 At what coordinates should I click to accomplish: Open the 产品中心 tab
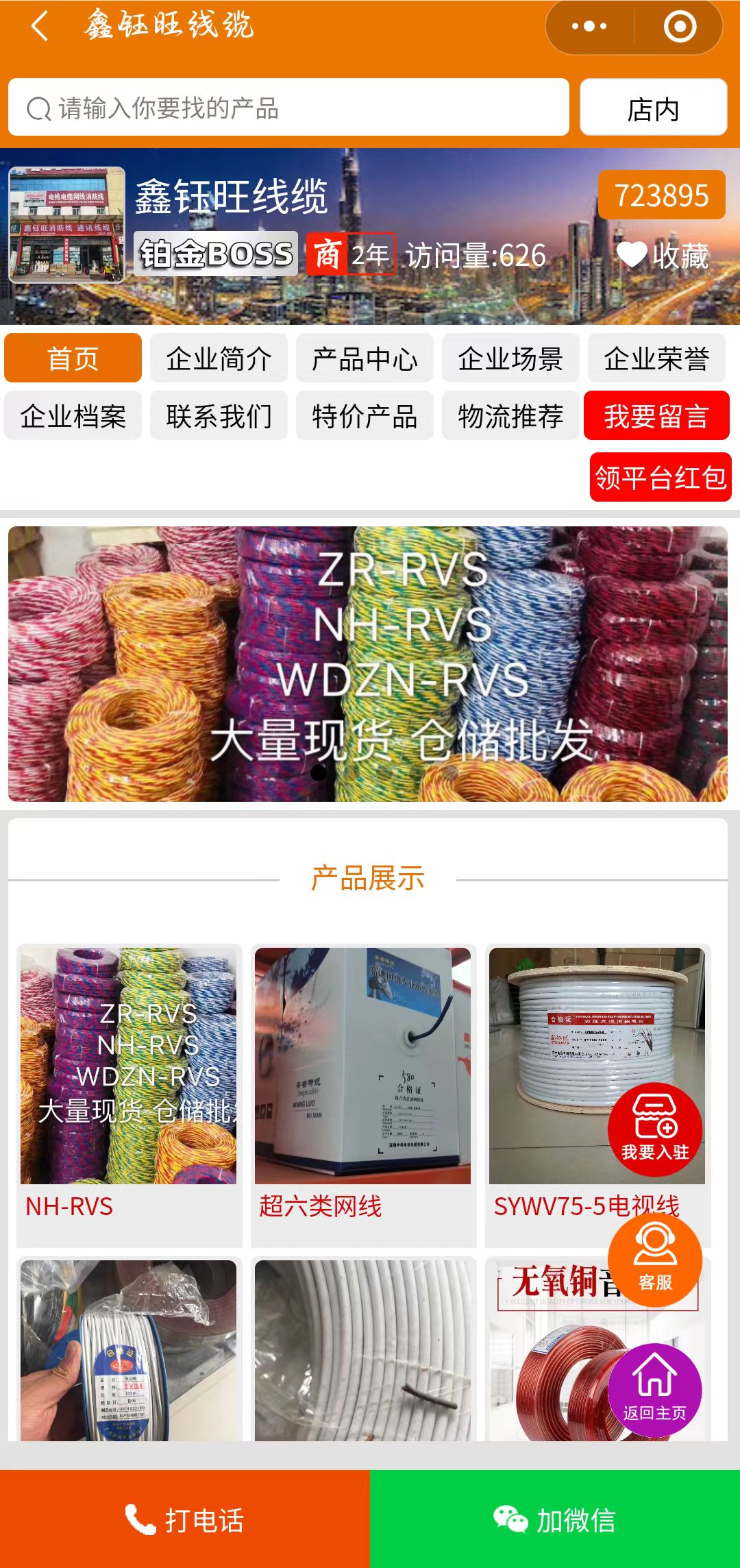pos(365,358)
